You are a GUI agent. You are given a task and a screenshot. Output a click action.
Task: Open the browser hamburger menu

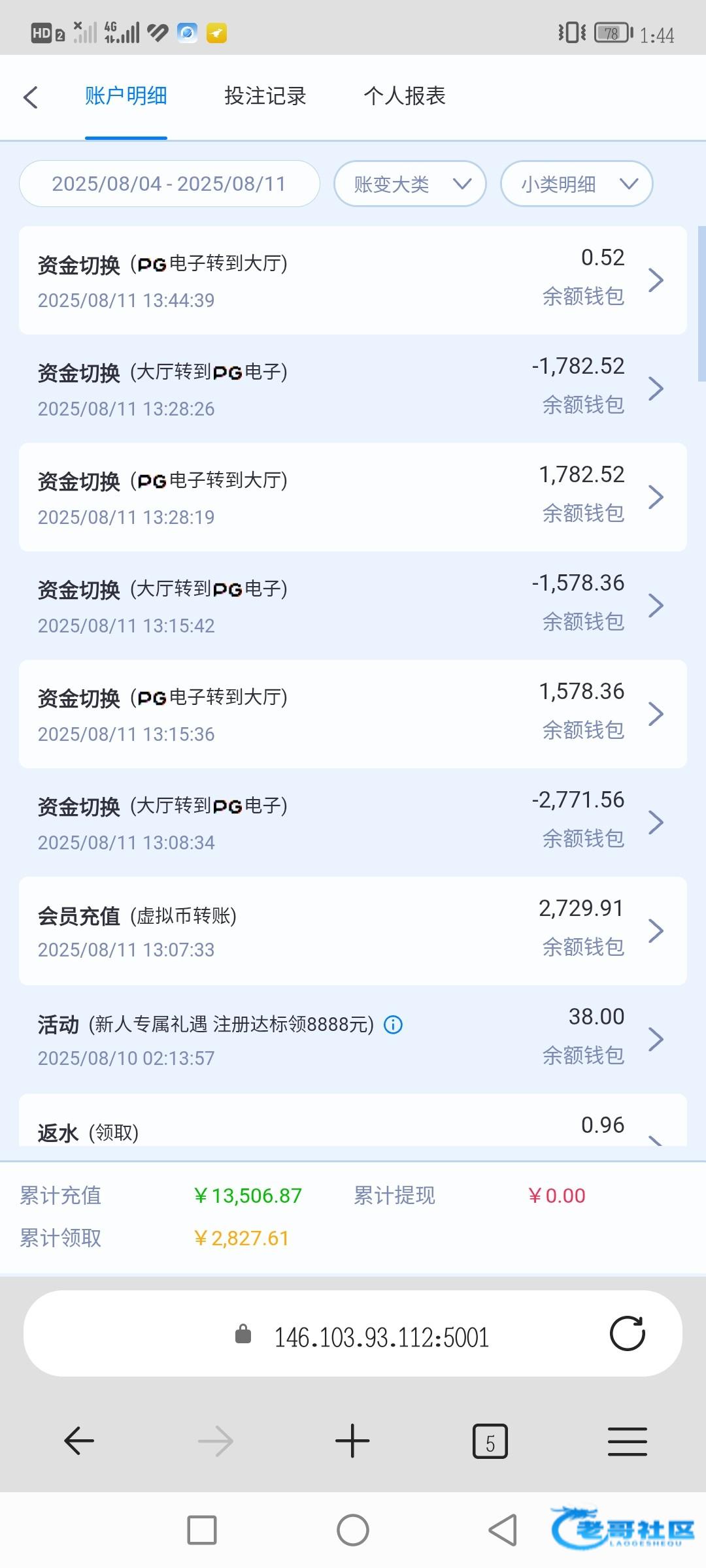coord(628,1441)
